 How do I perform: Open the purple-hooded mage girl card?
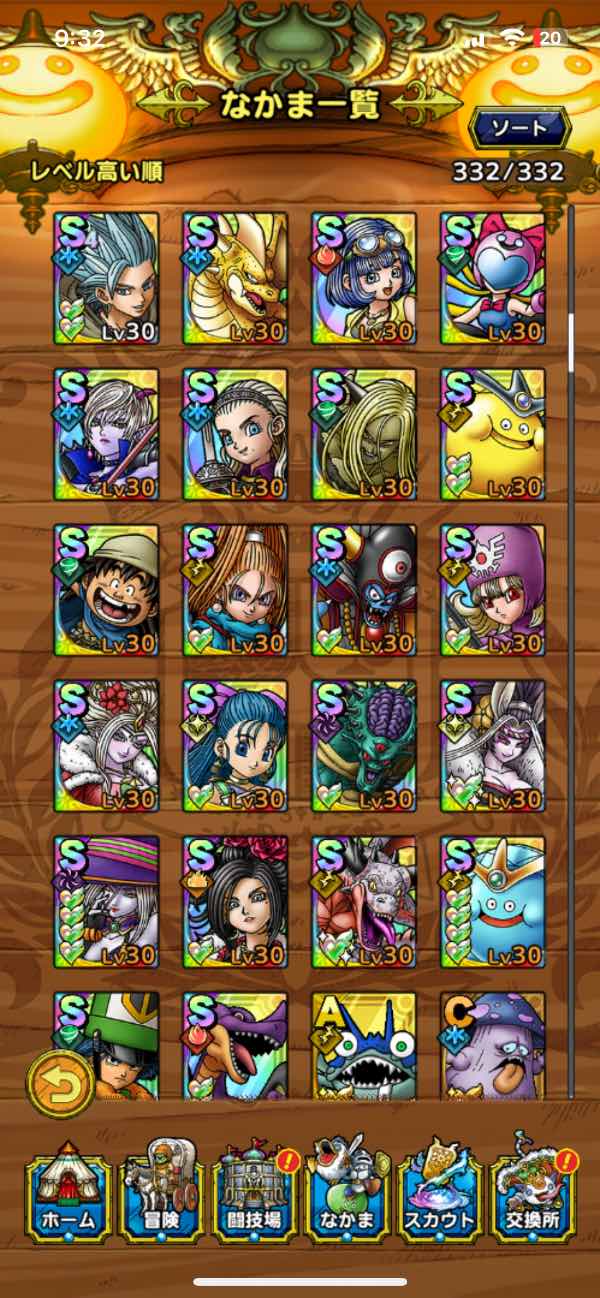493,590
